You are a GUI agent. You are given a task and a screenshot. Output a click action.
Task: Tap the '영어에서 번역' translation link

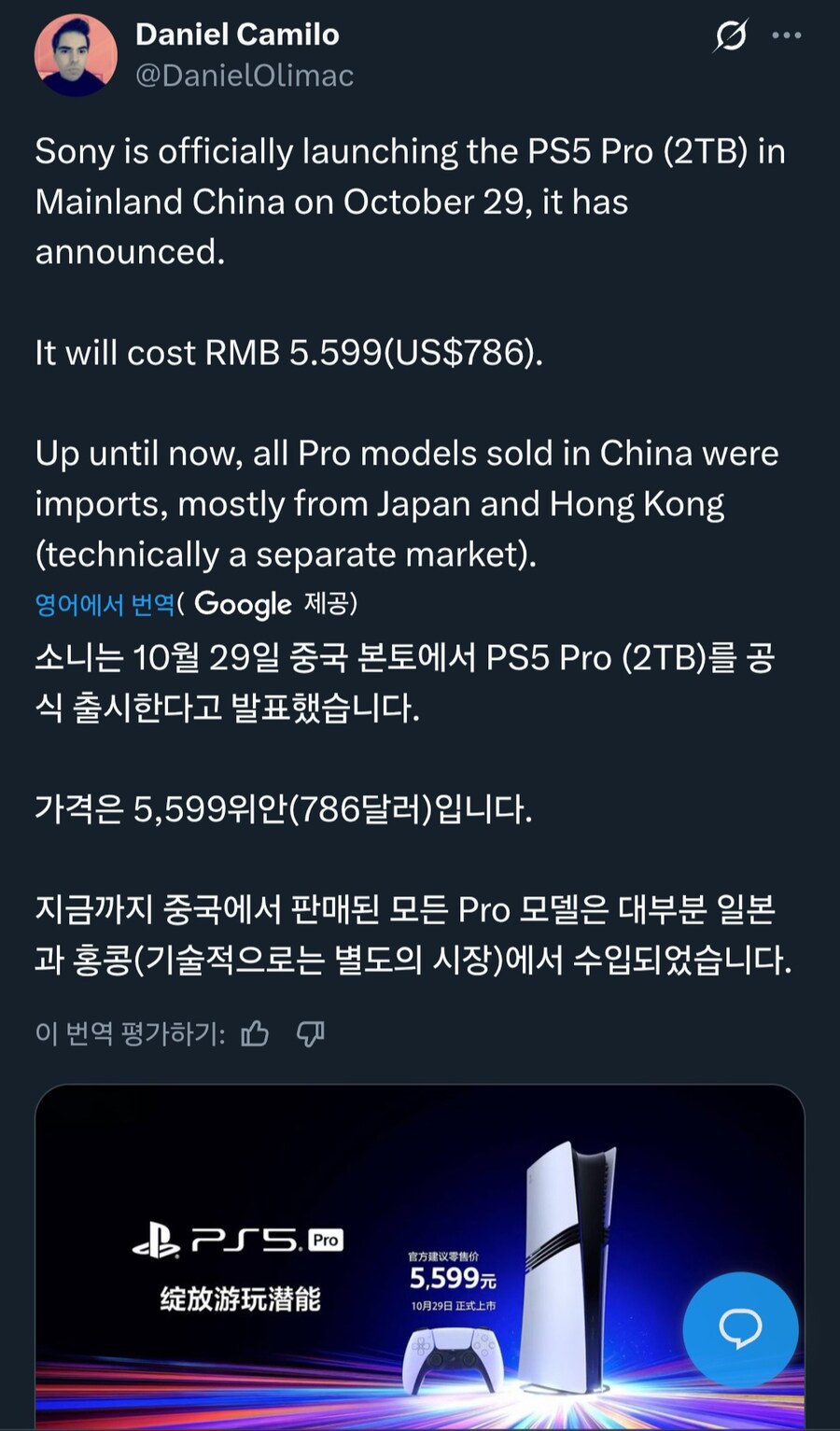pyautogui.click(x=105, y=605)
